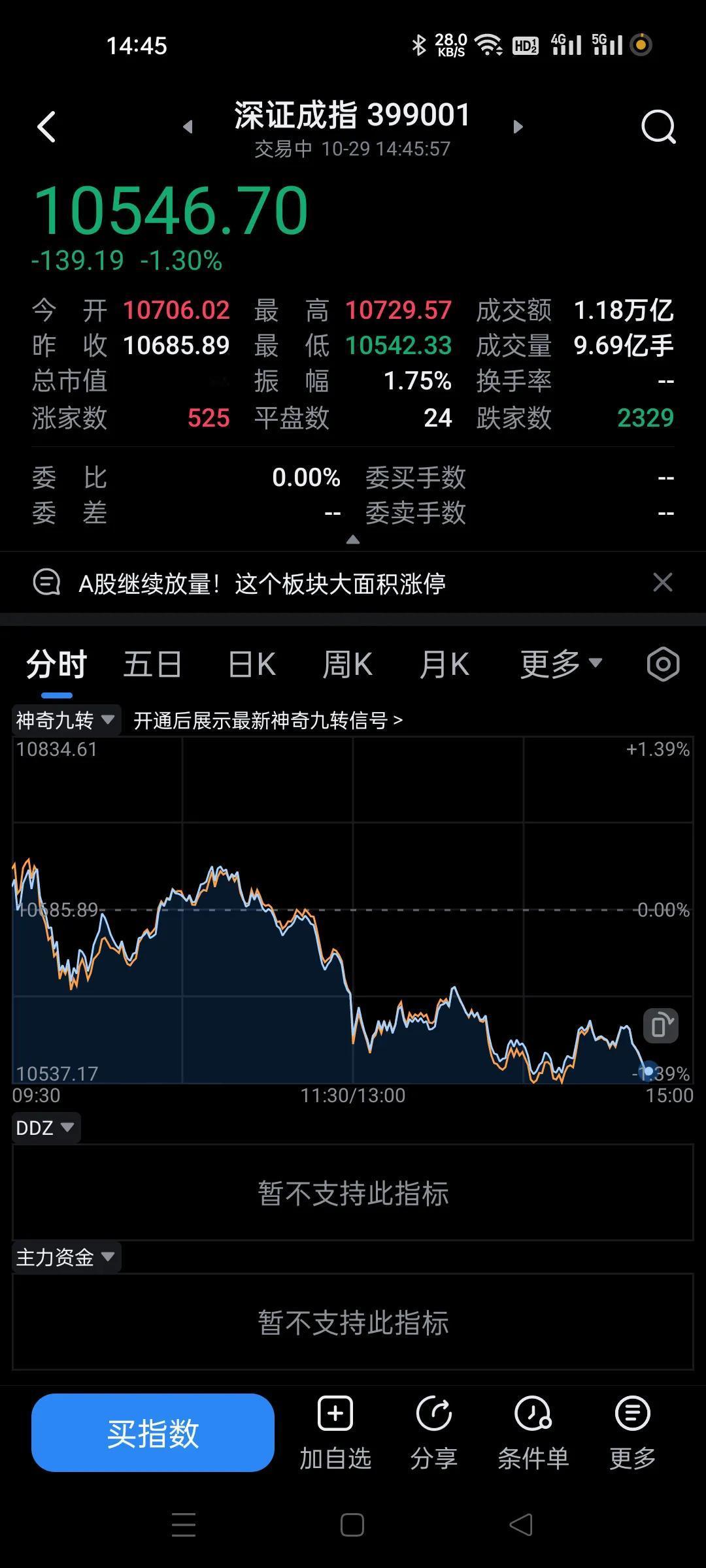
Task: Switch to the 五日 chart tab
Action: [x=152, y=664]
